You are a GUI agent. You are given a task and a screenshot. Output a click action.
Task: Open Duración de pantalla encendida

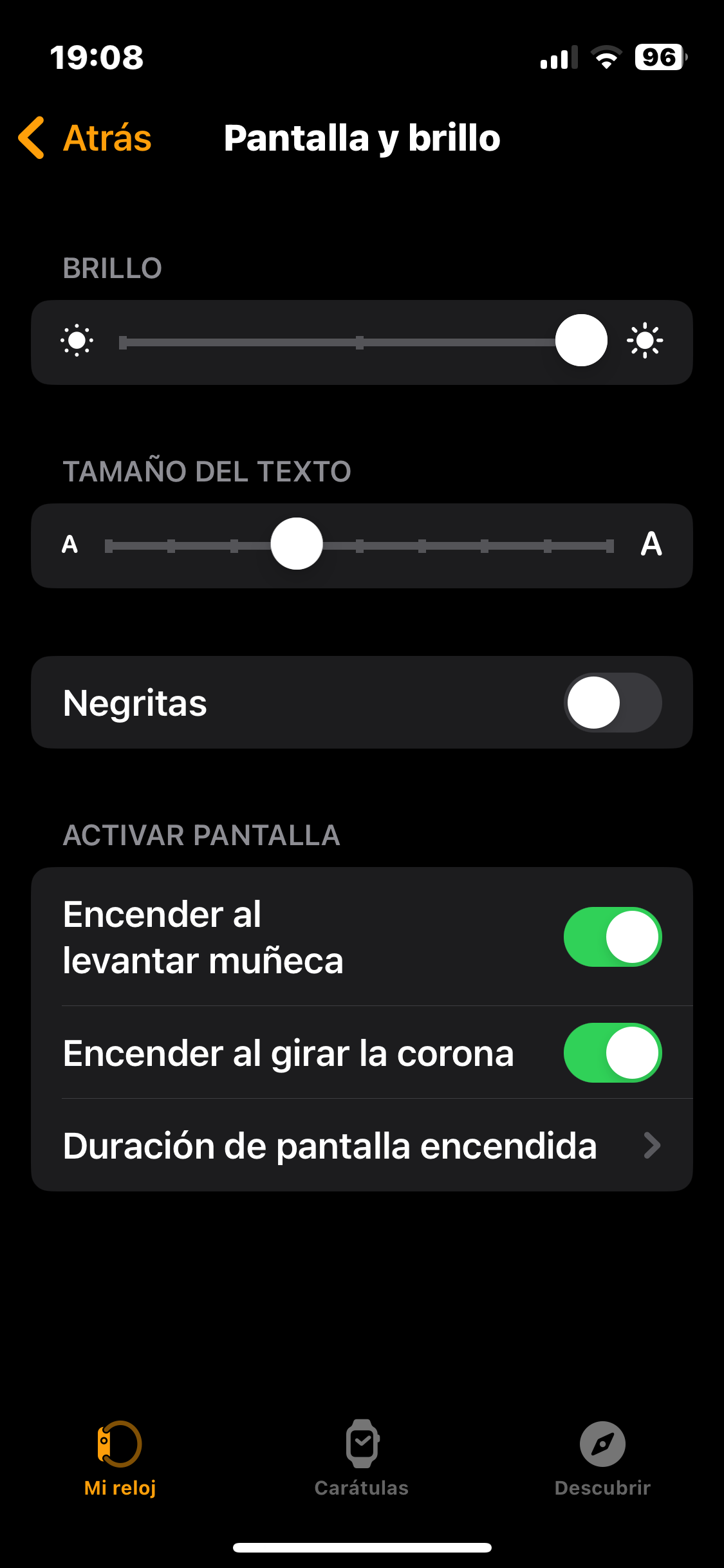pos(362,1145)
